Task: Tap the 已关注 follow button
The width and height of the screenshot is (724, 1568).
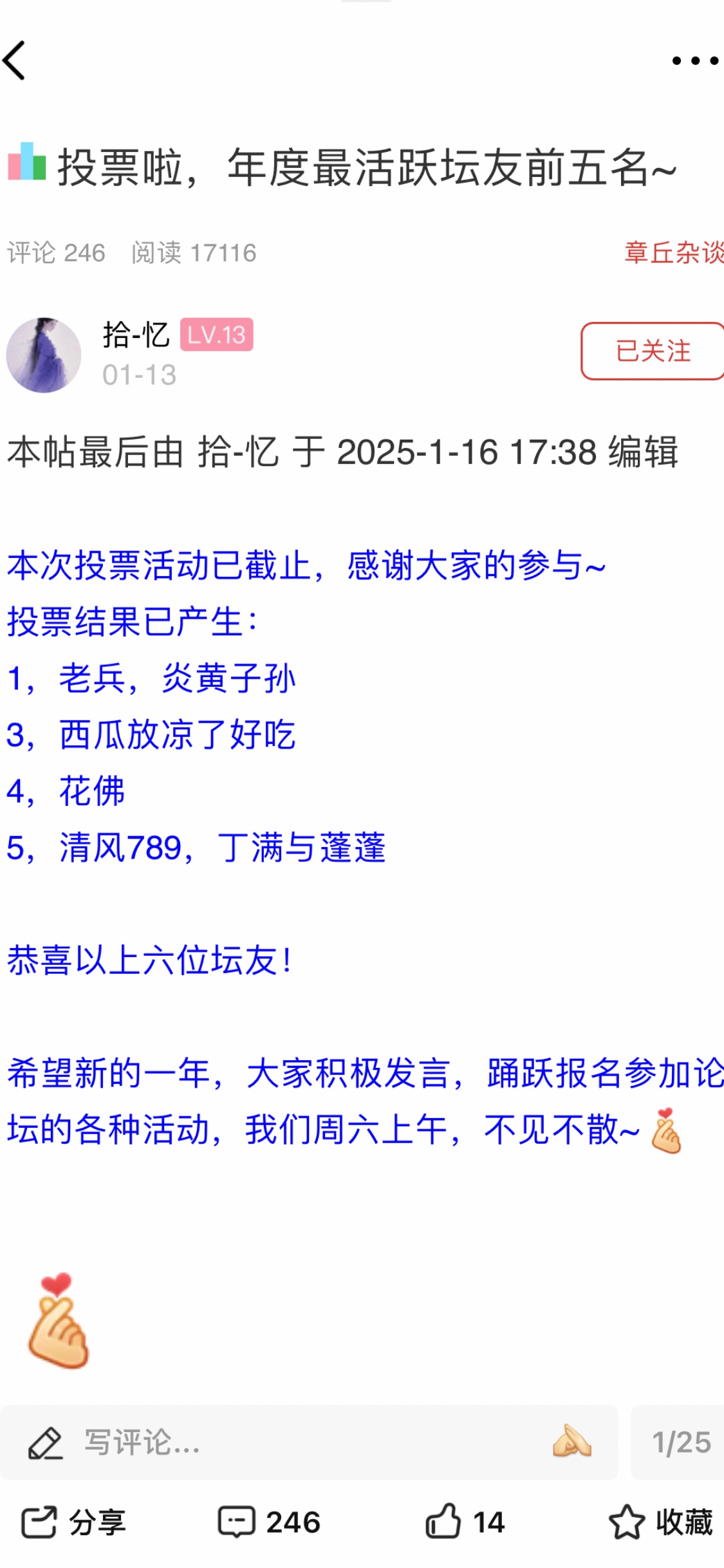Action: pyautogui.click(x=653, y=351)
